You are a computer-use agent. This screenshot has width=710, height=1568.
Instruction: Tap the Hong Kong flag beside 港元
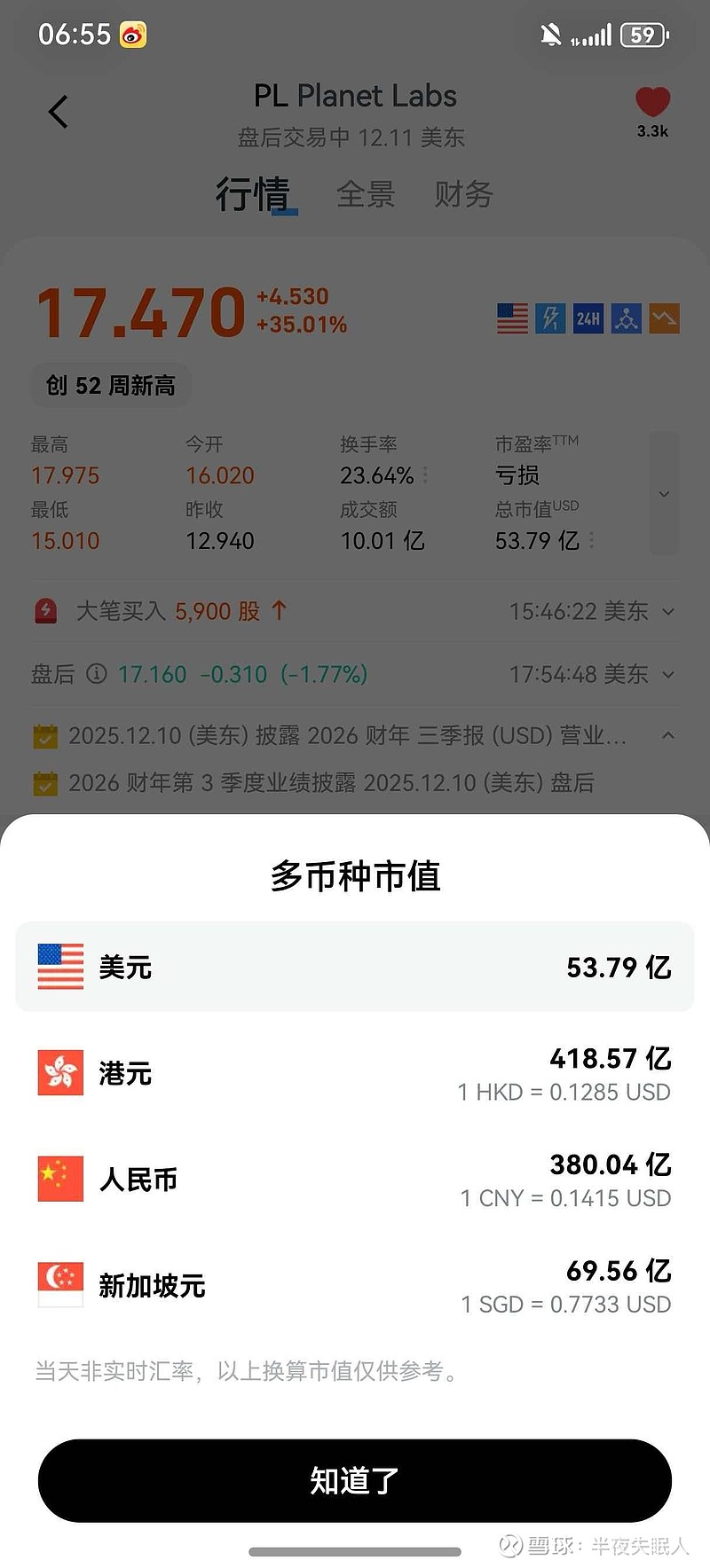(x=59, y=1073)
